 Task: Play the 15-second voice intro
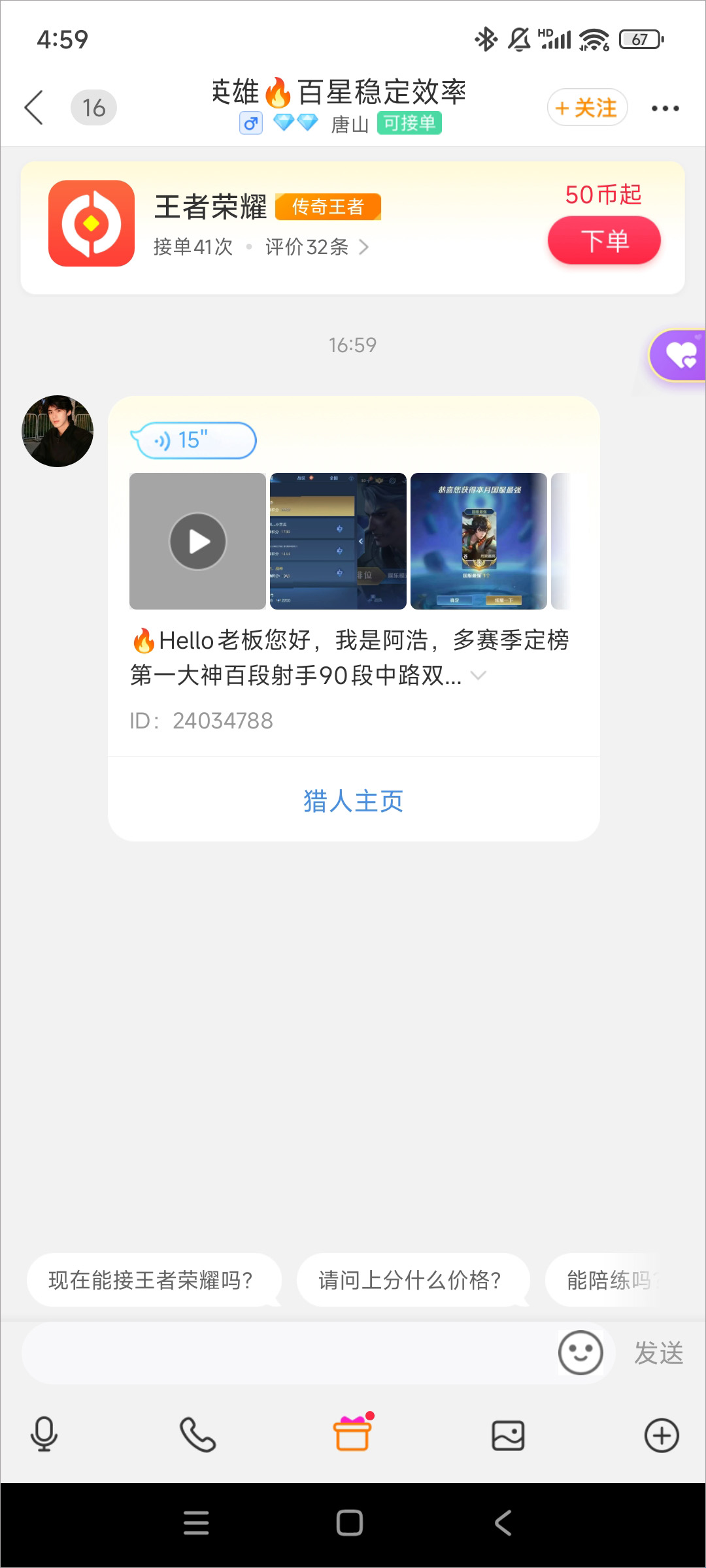pyautogui.click(x=193, y=440)
